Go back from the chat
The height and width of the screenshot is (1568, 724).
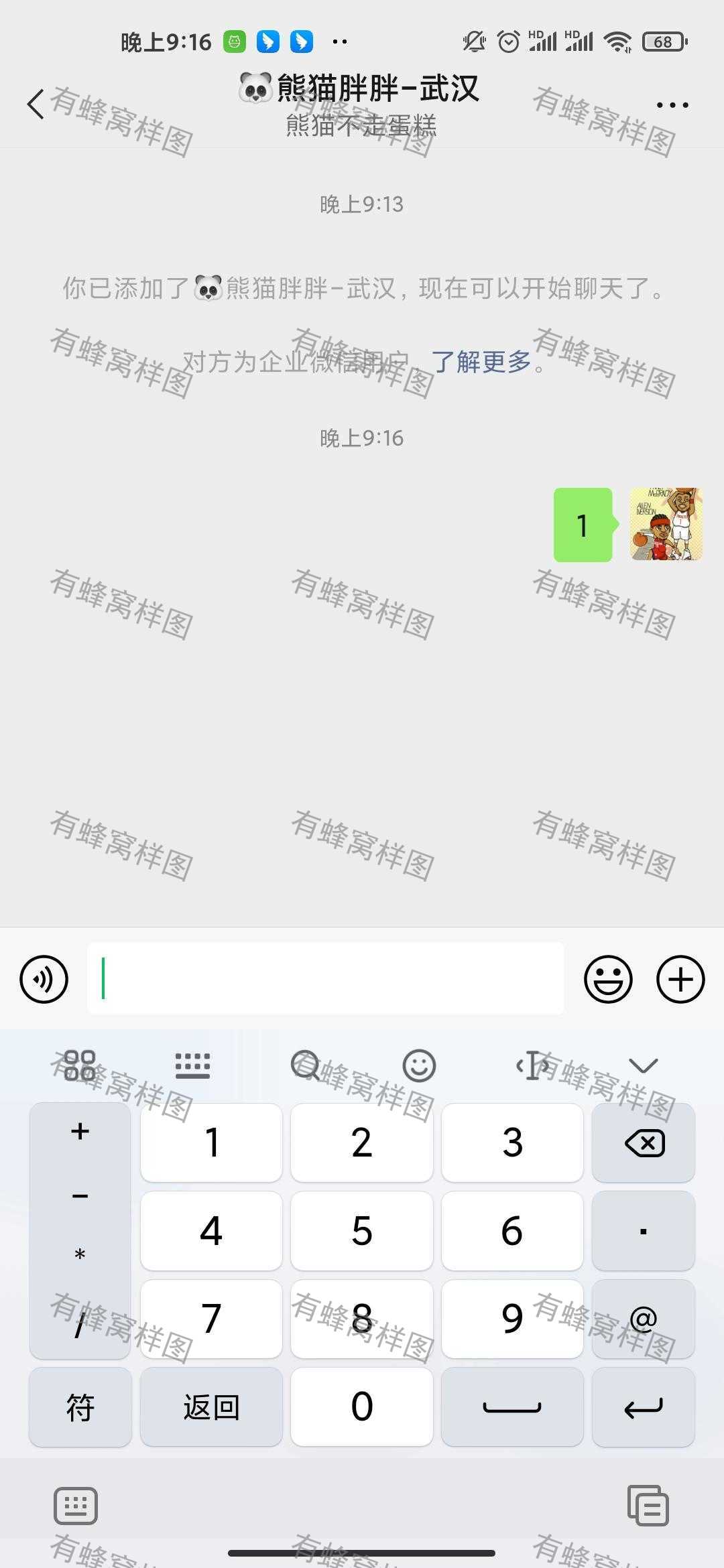[36, 105]
